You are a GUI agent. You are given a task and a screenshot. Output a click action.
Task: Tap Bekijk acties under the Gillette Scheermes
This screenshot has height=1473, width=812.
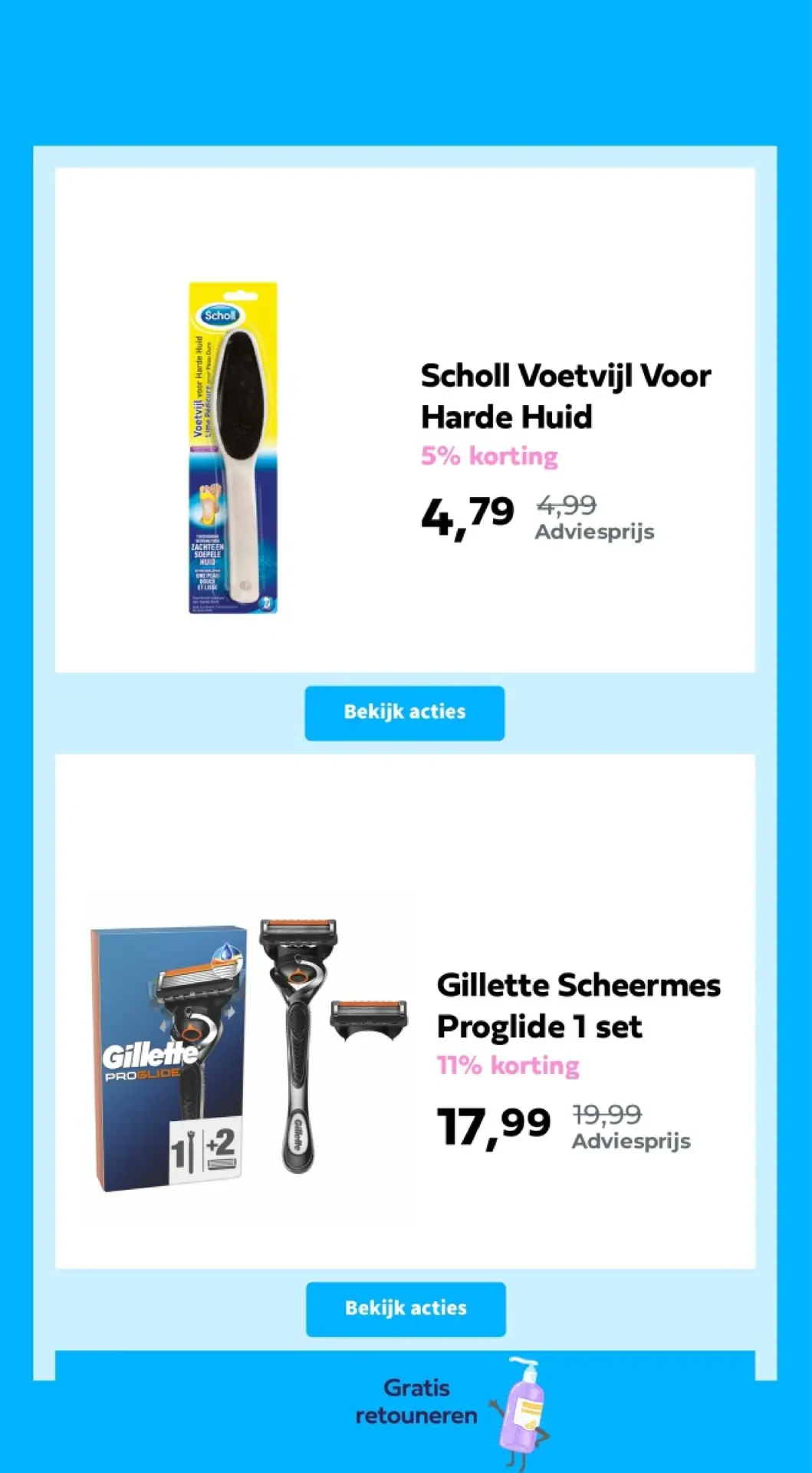[x=406, y=1309]
